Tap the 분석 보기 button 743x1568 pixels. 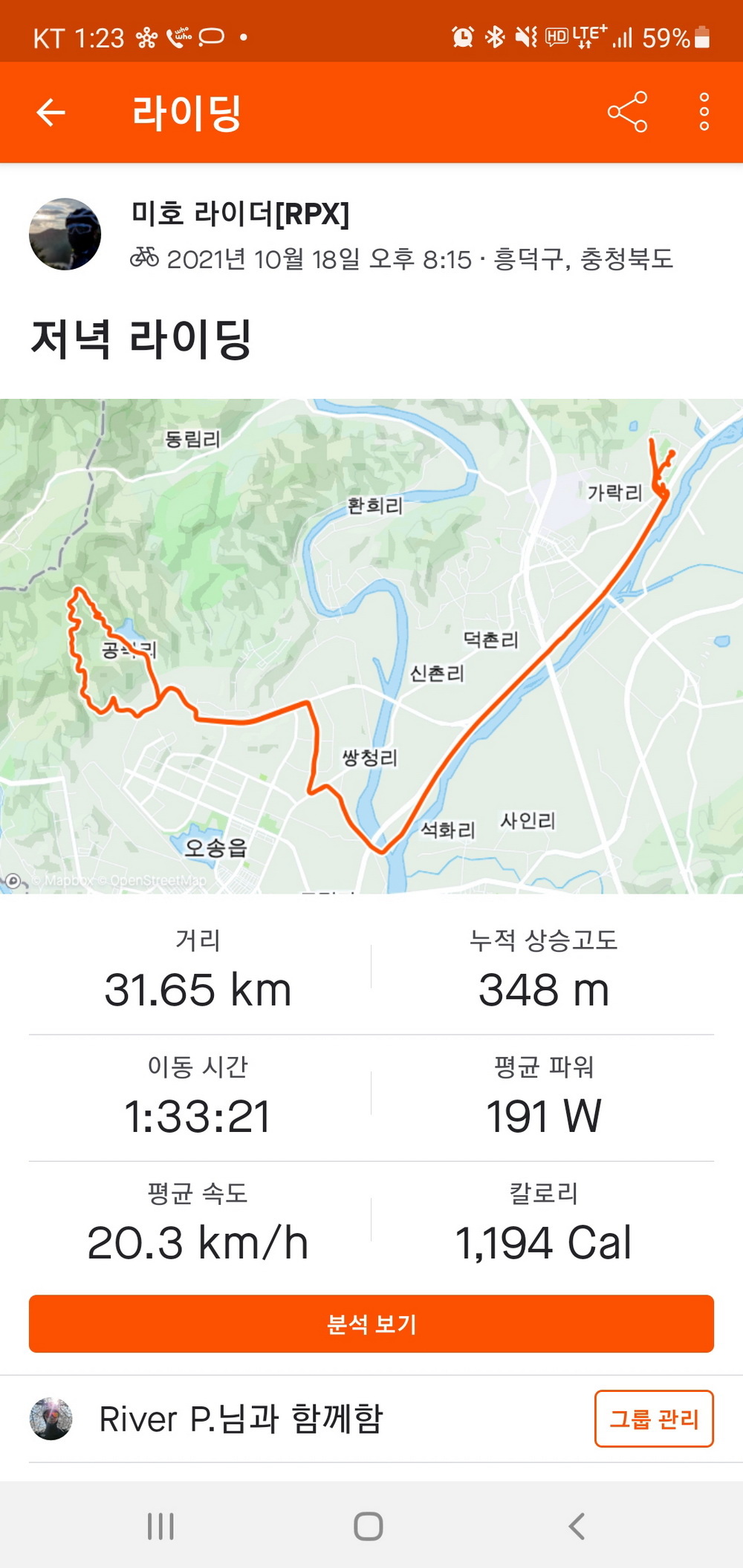[x=371, y=1324]
